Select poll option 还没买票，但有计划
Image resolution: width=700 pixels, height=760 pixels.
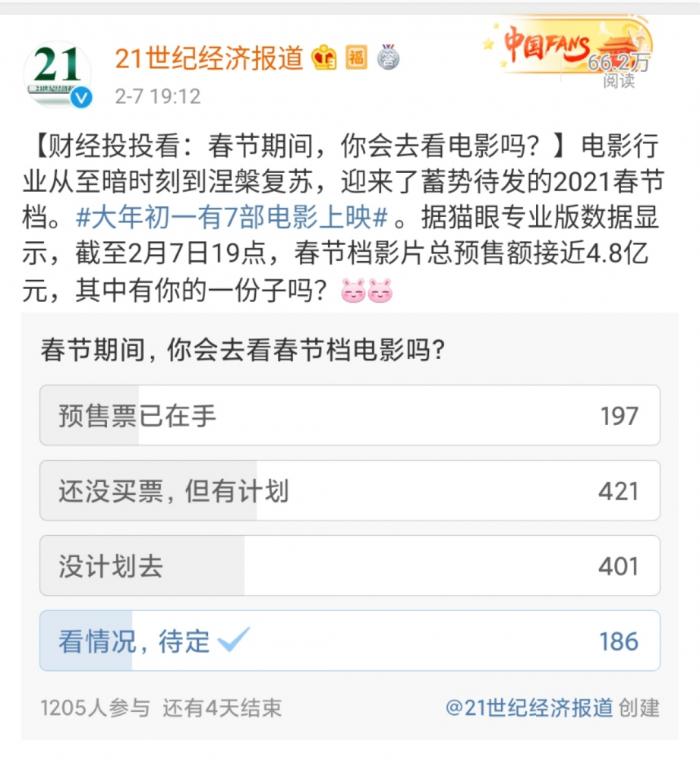[x=349, y=491]
